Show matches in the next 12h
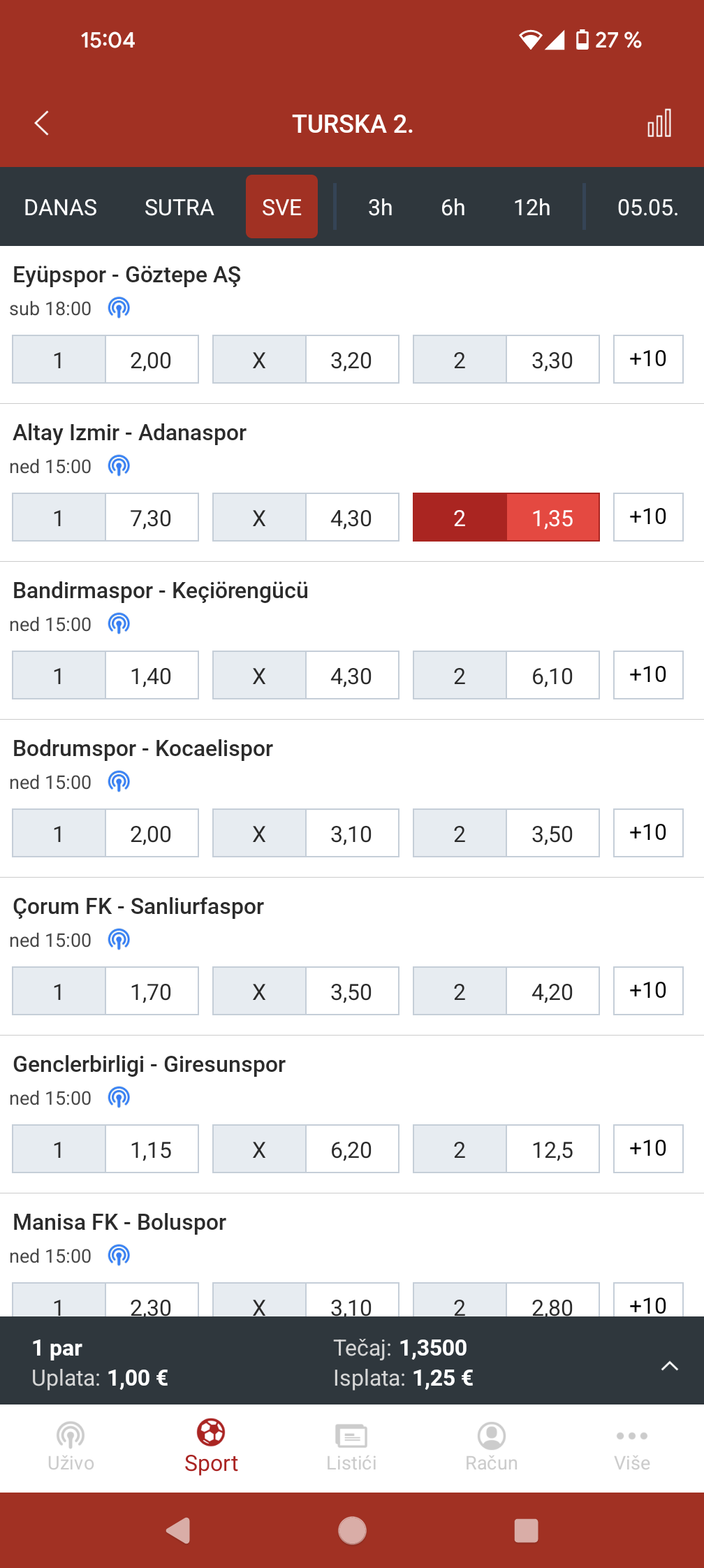 [x=531, y=208]
